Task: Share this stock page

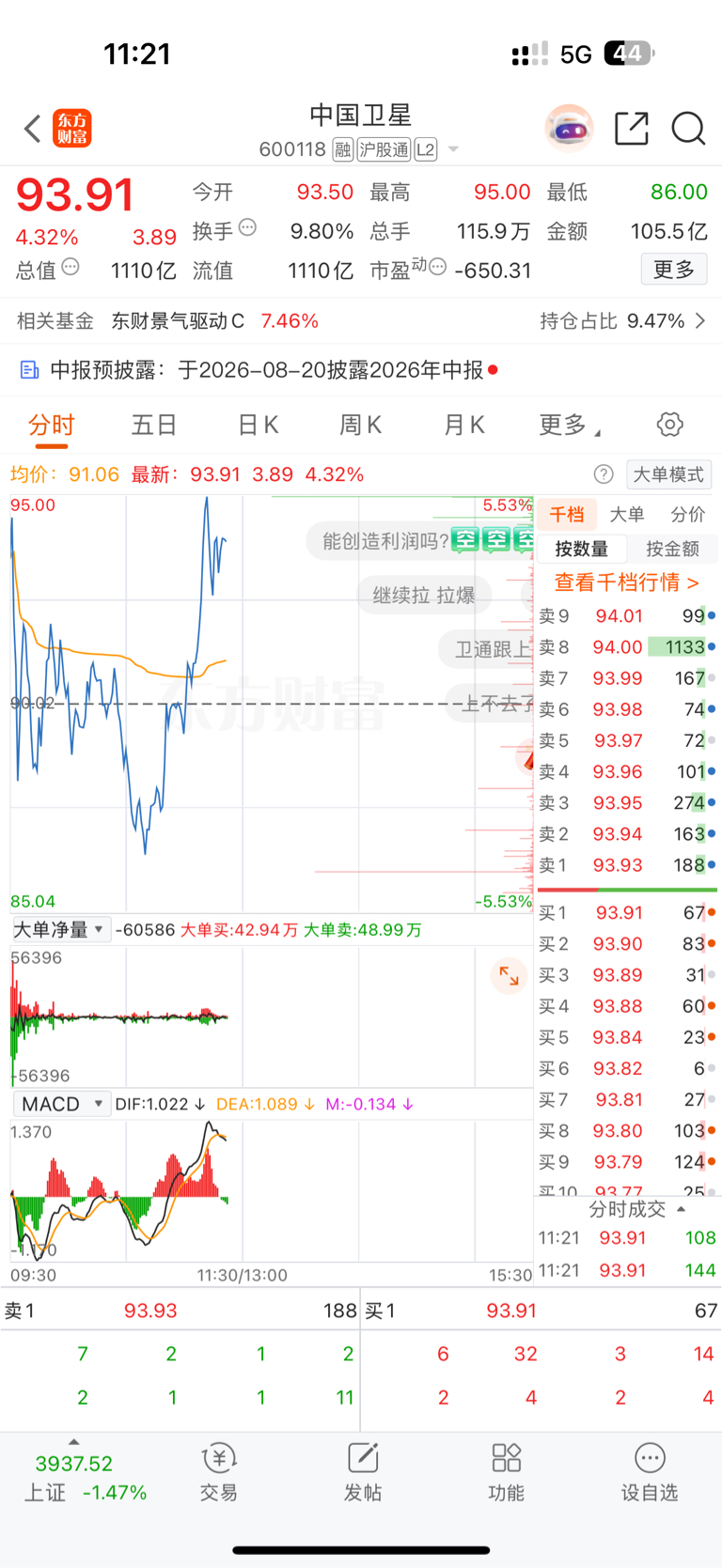Action: click(x=632, y=128)
